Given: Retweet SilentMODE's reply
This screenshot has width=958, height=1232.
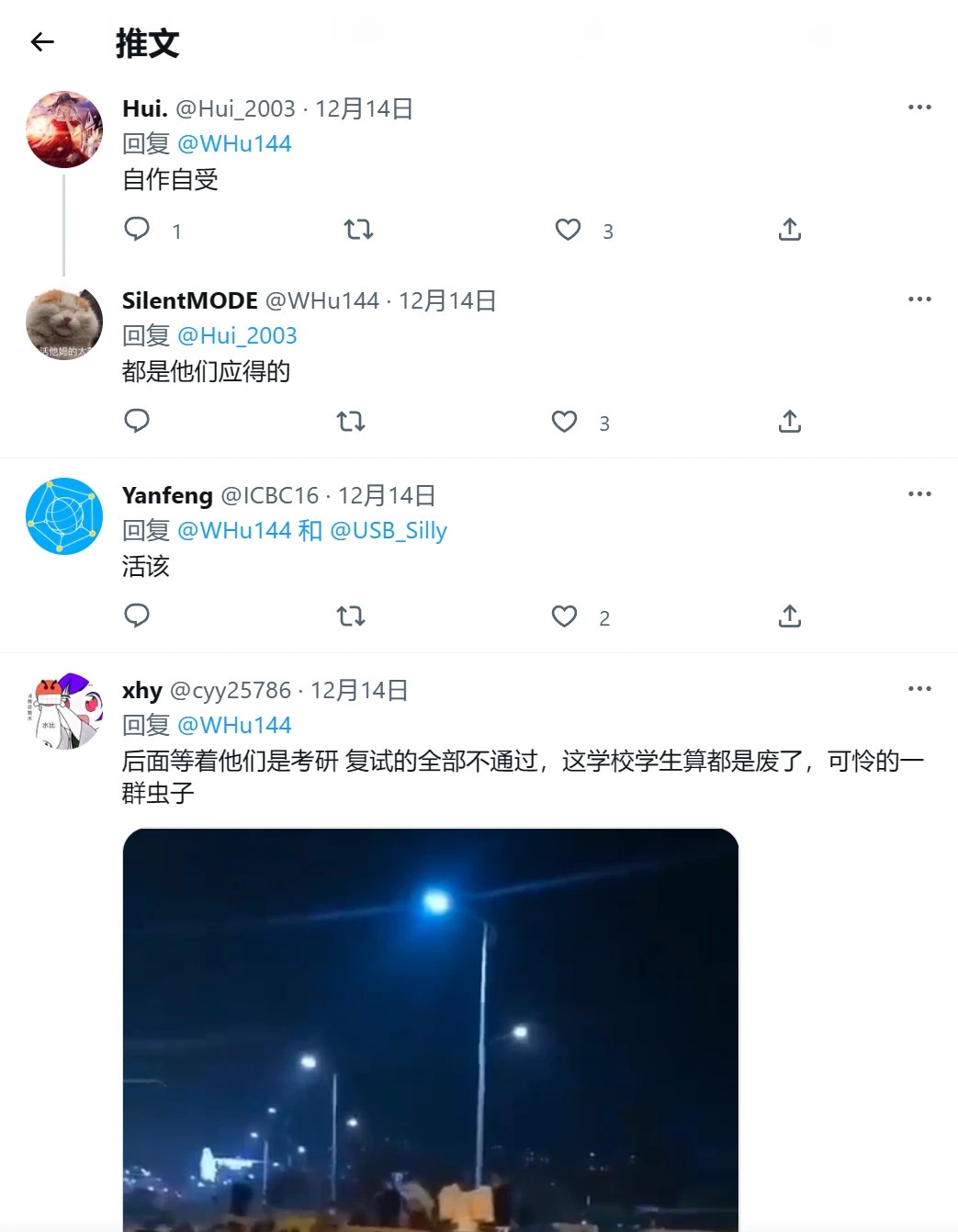Looking at the screenshot, I should pyautogui.click(x=351, y=422).
